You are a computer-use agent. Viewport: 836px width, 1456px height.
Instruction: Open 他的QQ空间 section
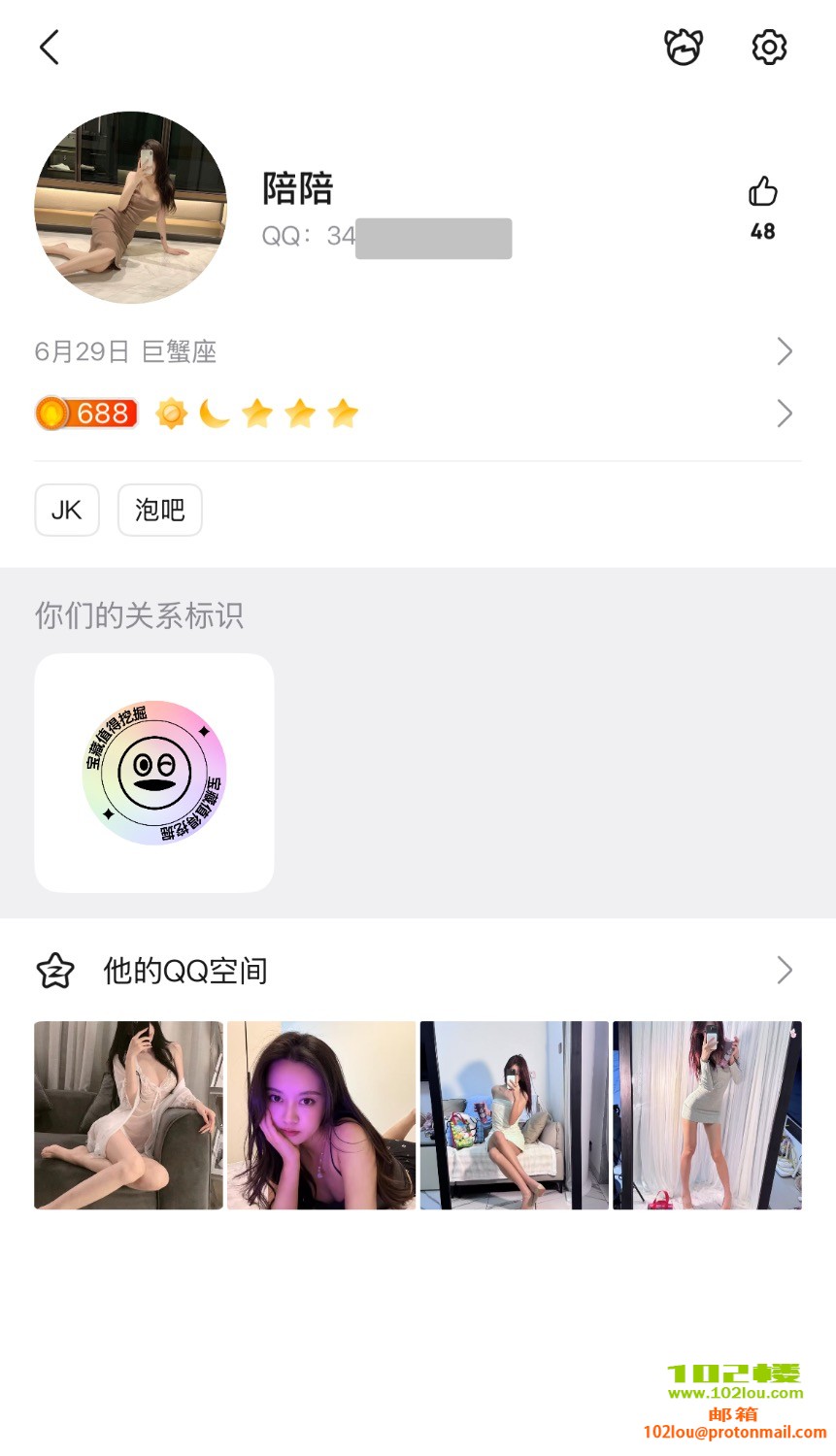pyautogui.click(x=418, y=970)
